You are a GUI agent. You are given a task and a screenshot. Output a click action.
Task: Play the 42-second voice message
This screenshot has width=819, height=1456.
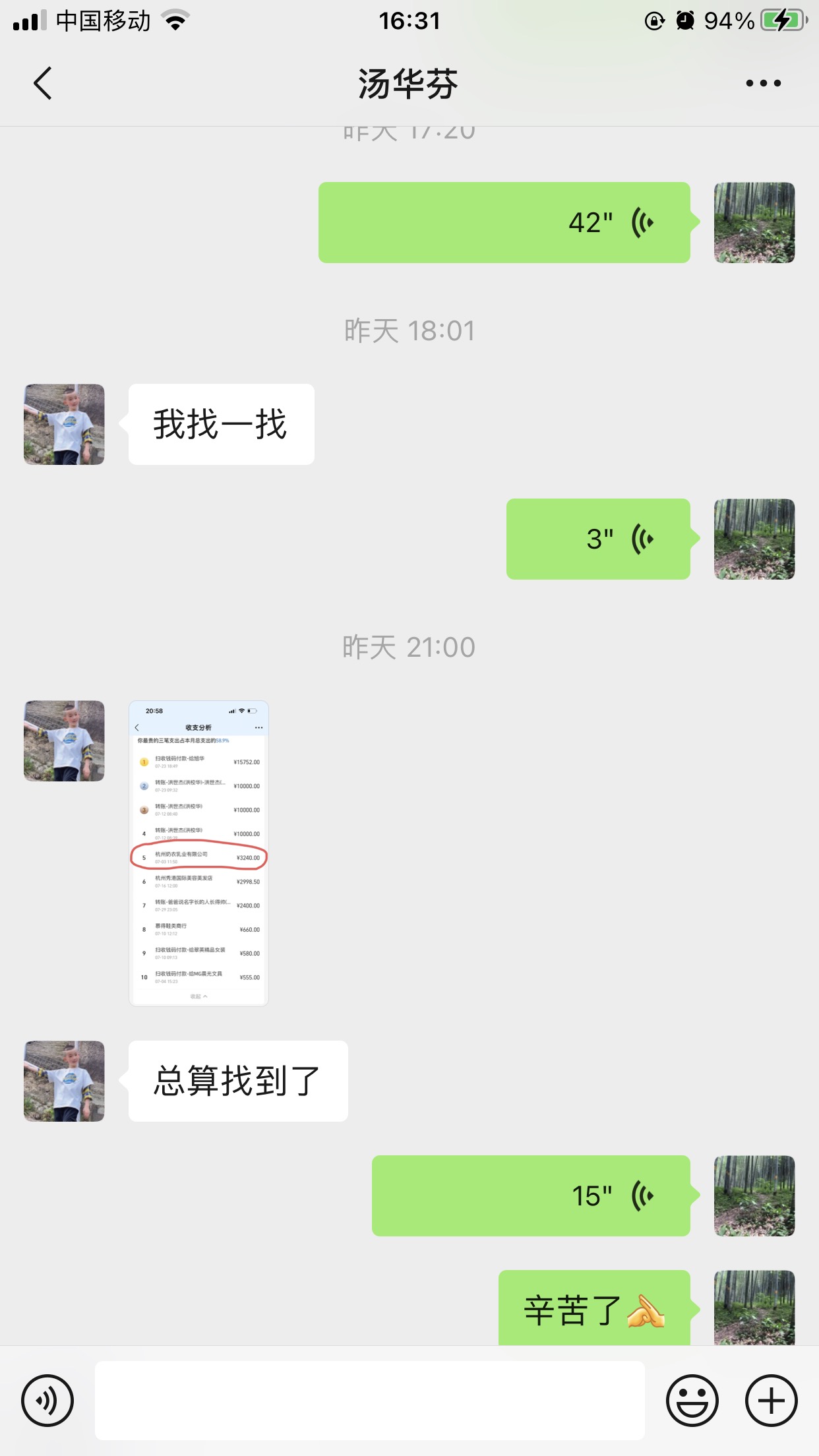(504, 223)
